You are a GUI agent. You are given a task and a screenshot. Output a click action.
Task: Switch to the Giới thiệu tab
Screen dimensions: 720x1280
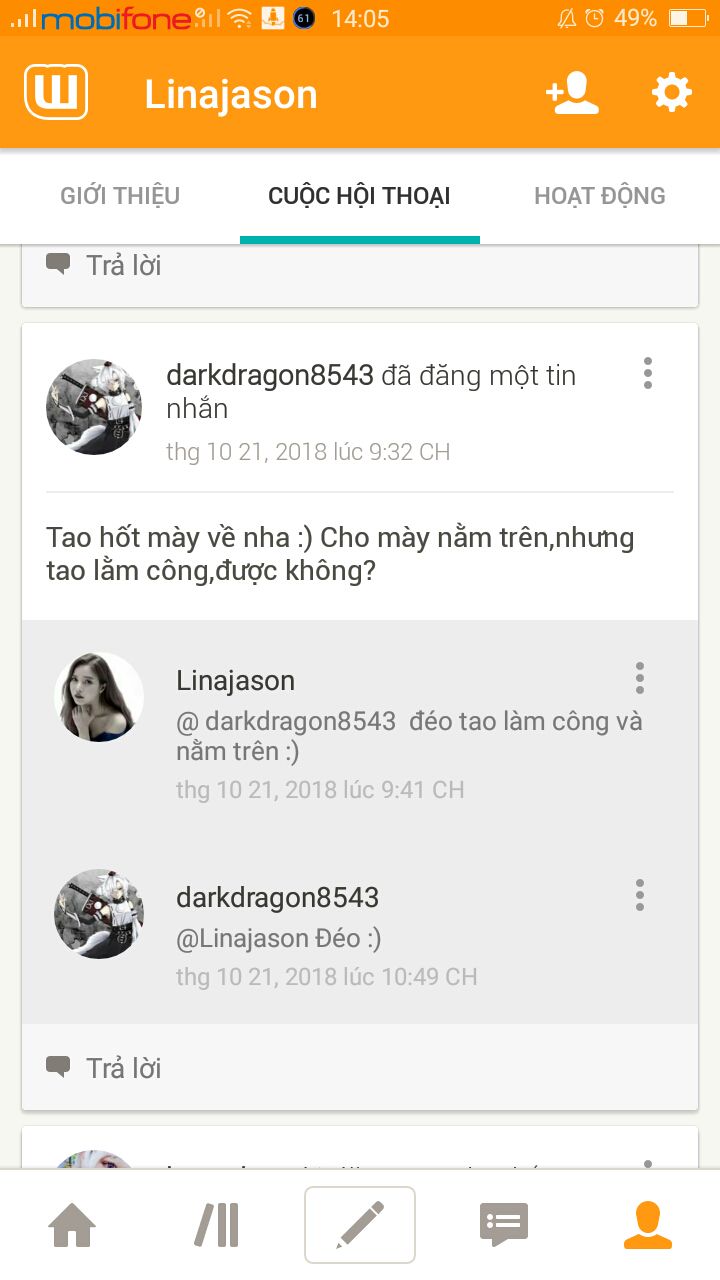click(x=120, y=196)
